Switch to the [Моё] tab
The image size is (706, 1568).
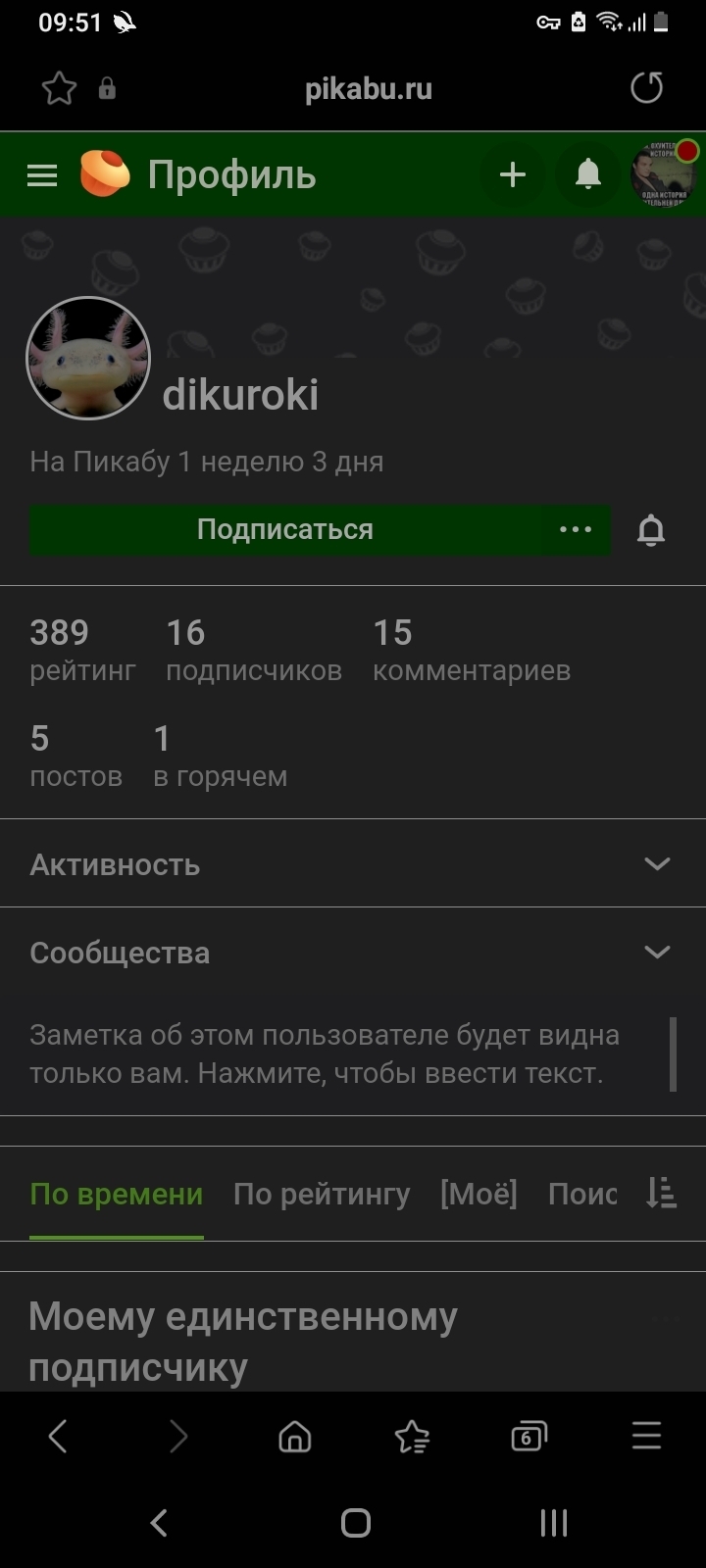click(x=479, y=1194)
